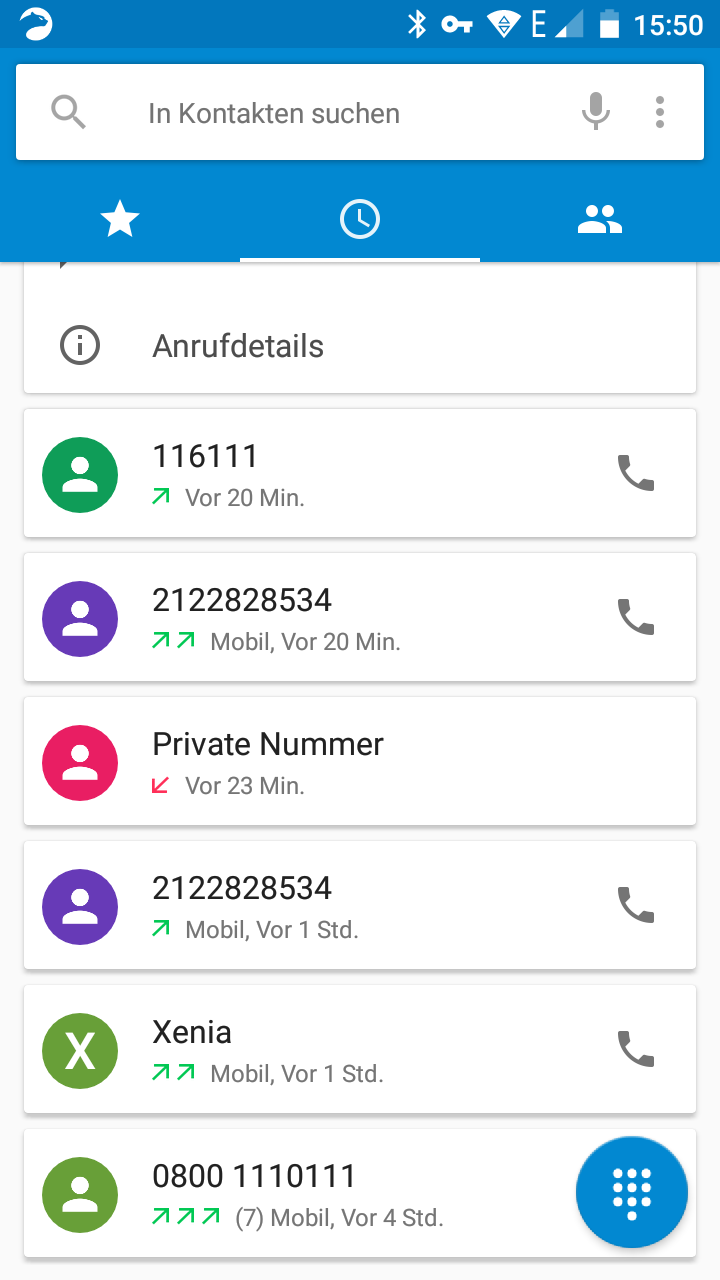This screenshot has width=720, height=1280.
Task: Switch to the Favorites star tab
Action: (120, 218)
